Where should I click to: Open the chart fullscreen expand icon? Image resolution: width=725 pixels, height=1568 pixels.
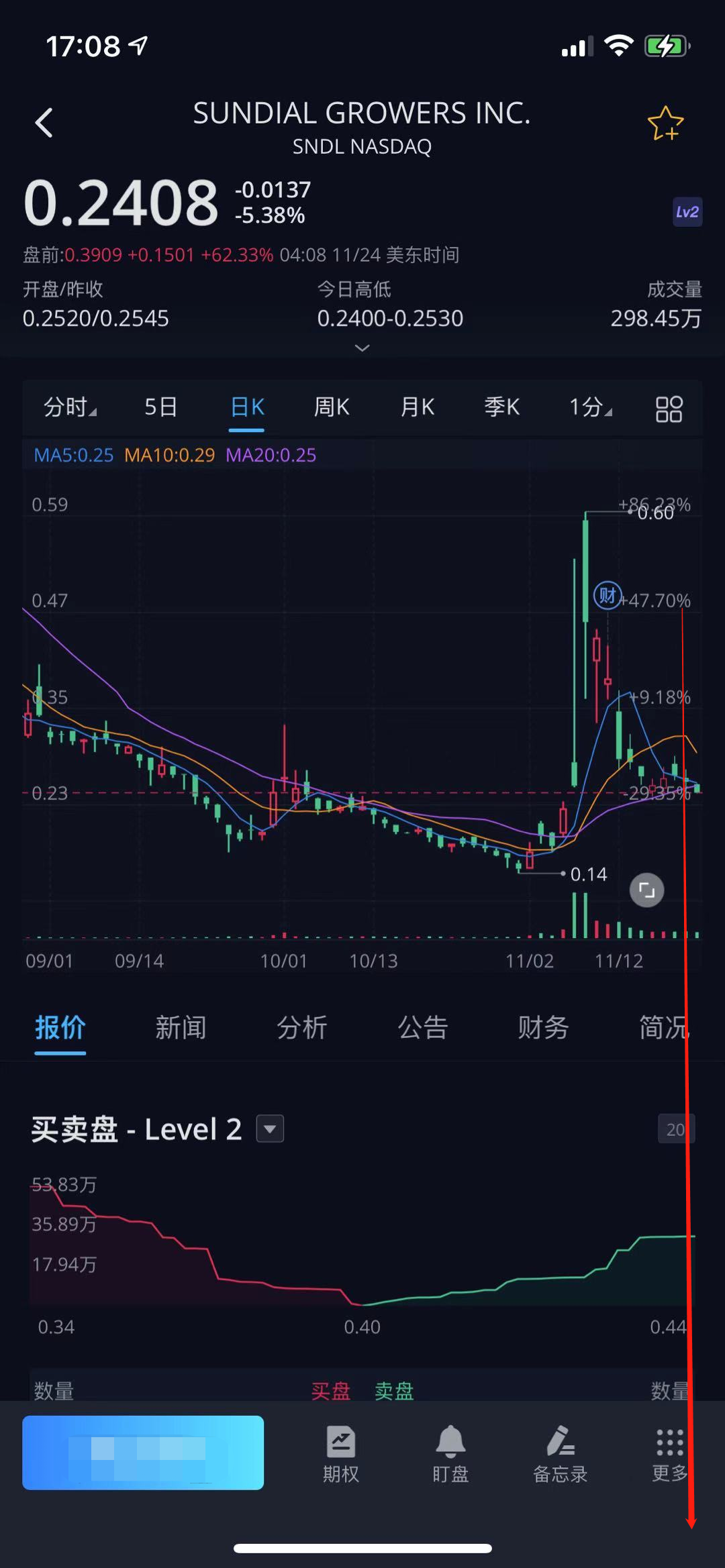coord(646,890)
